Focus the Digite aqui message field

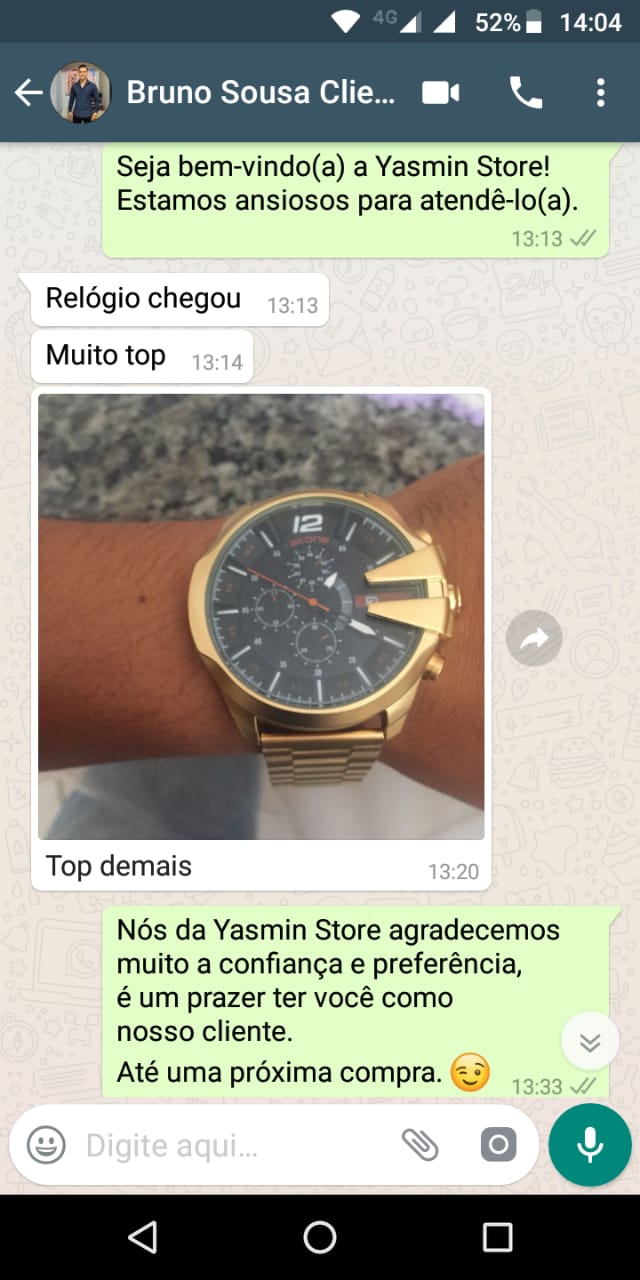coord(230,1145)
